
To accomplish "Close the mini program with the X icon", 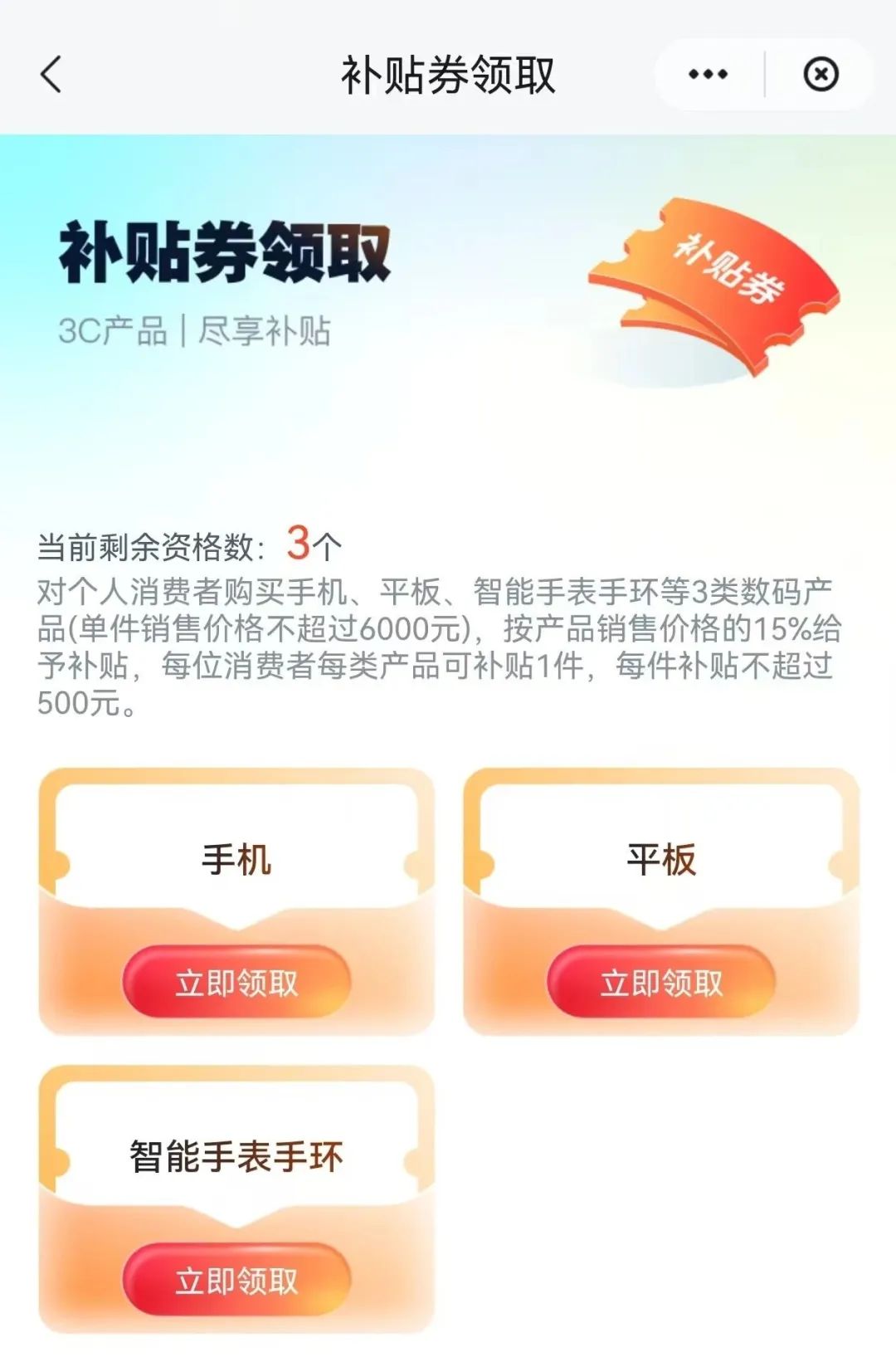I will [x=821, y=75].
